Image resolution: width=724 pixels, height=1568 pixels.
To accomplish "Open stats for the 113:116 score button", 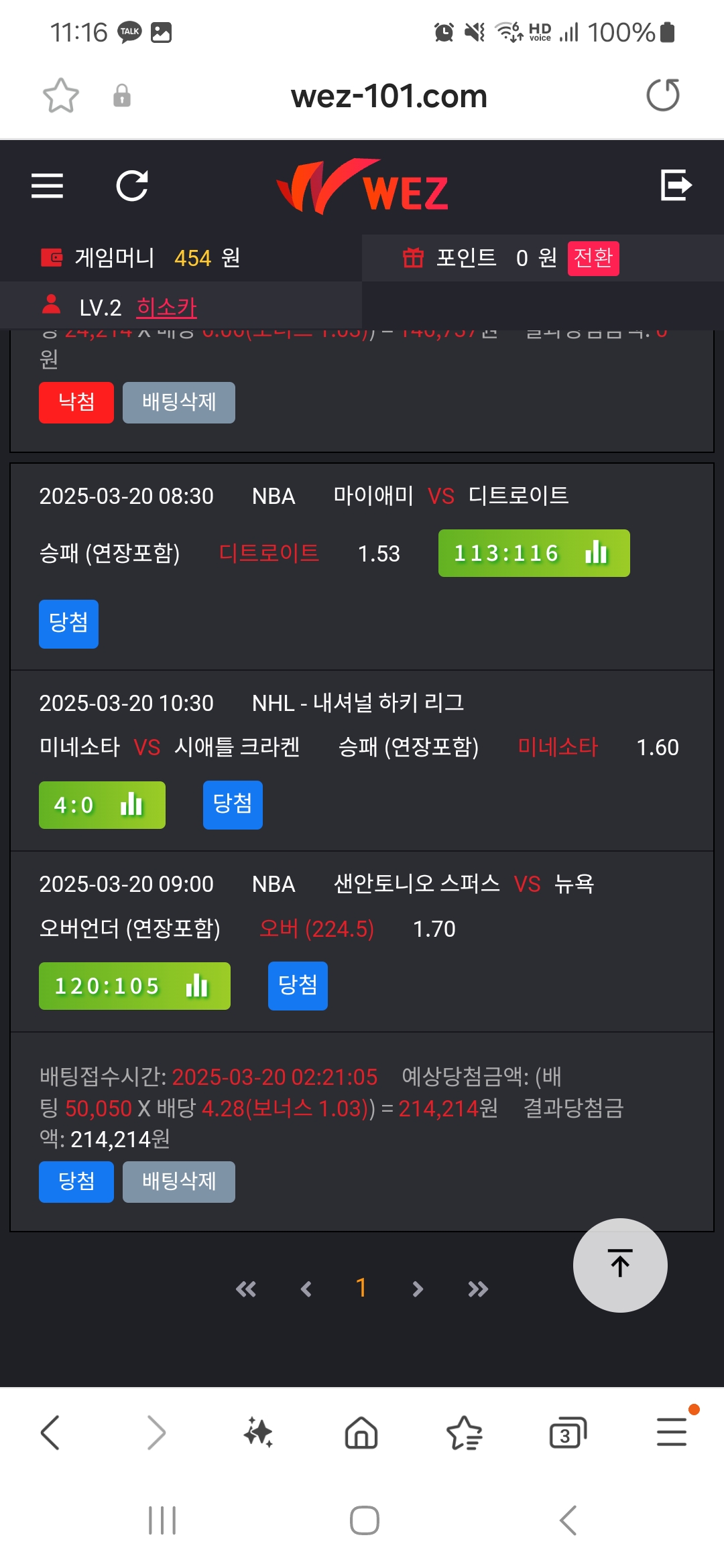I will tap(534, 553).
